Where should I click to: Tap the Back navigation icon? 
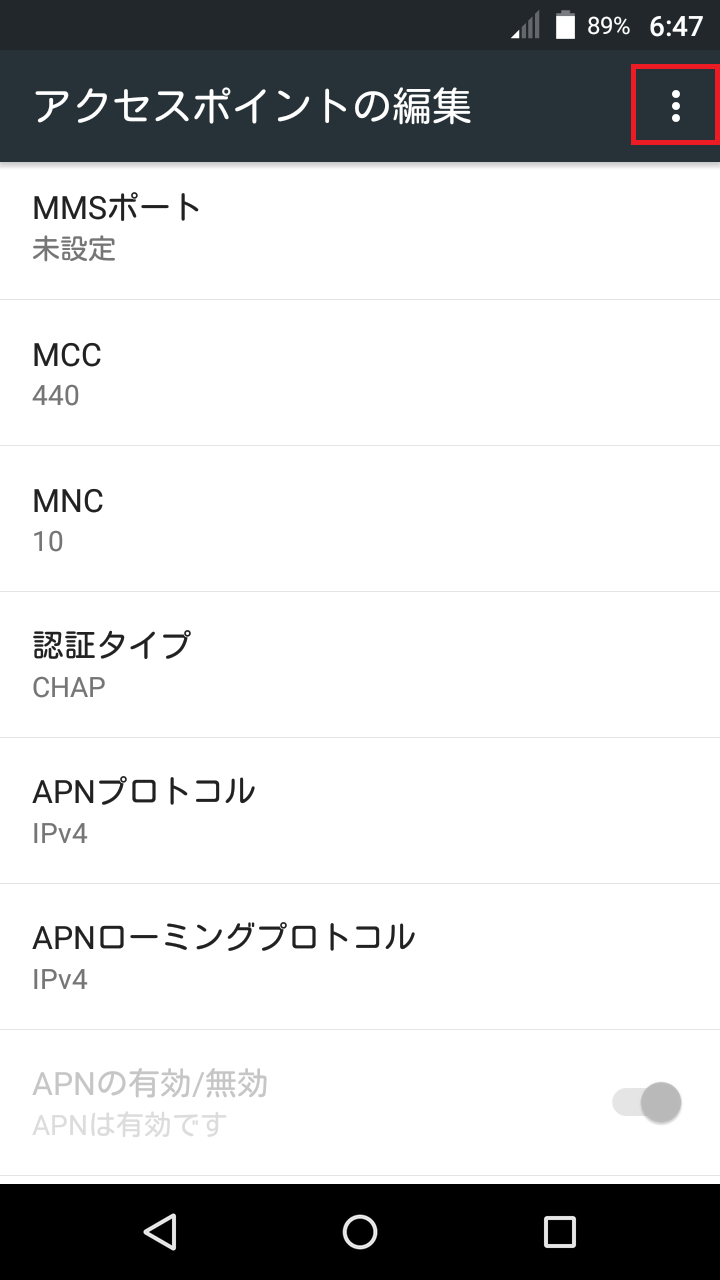[160, 1233]
